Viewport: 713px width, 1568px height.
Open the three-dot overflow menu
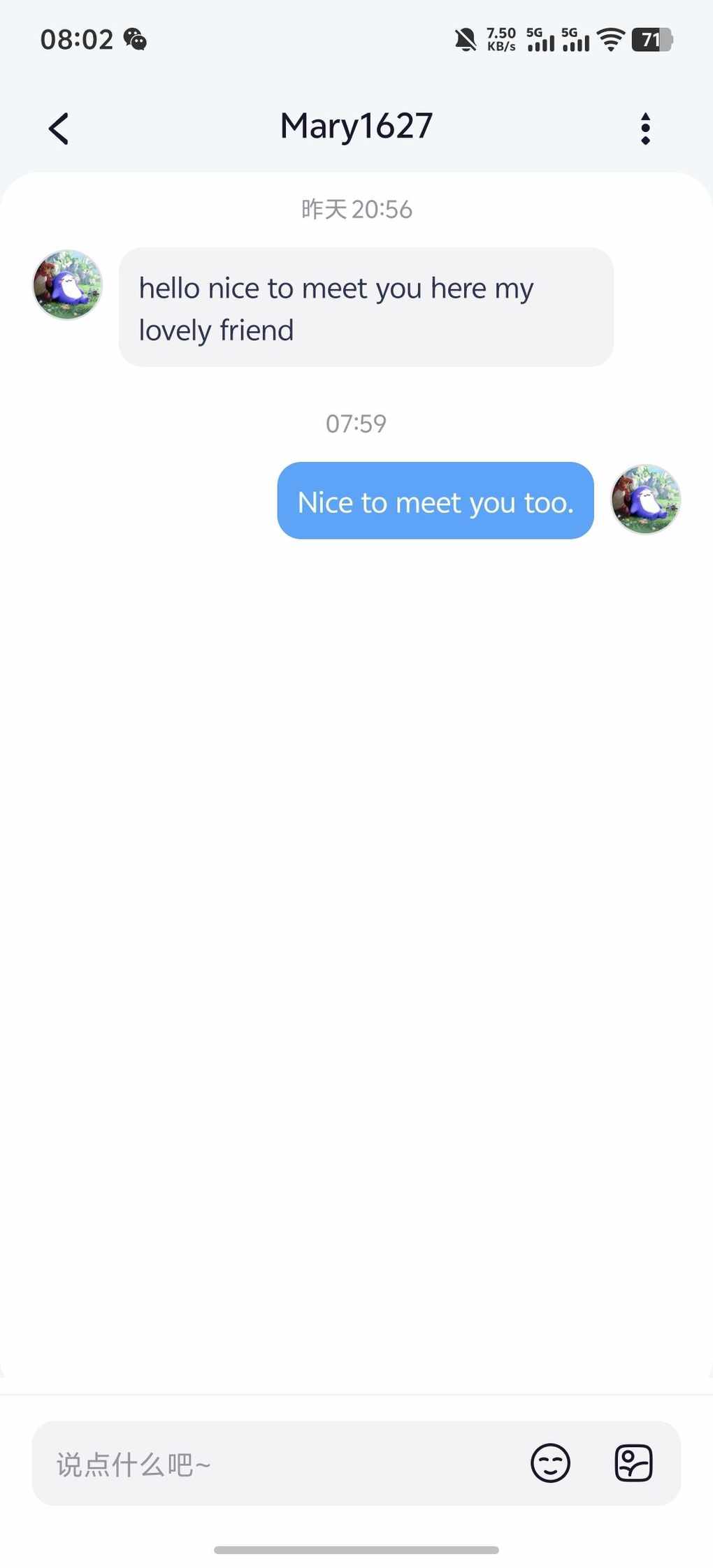pyautogui.click(x=645, y=129)
